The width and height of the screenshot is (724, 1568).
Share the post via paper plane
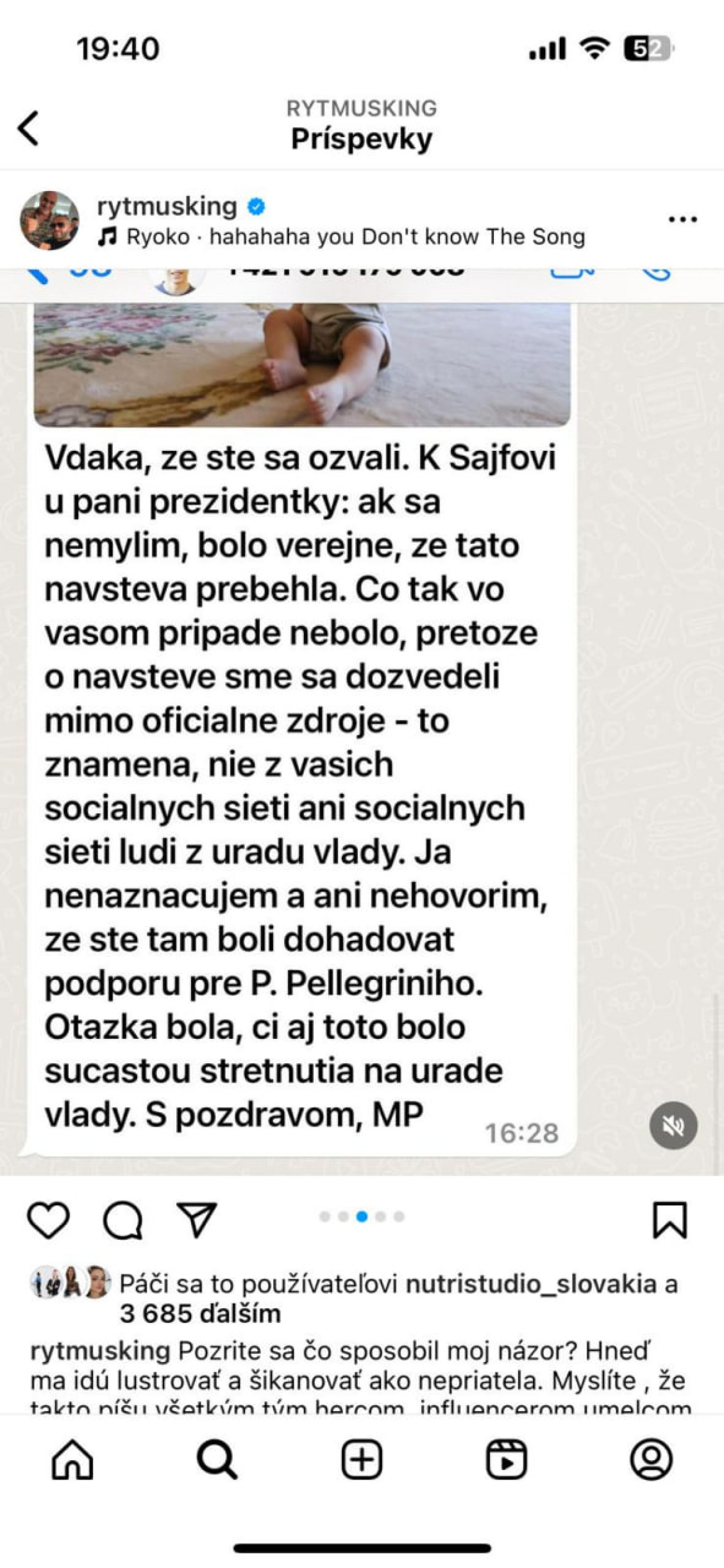196,1219
